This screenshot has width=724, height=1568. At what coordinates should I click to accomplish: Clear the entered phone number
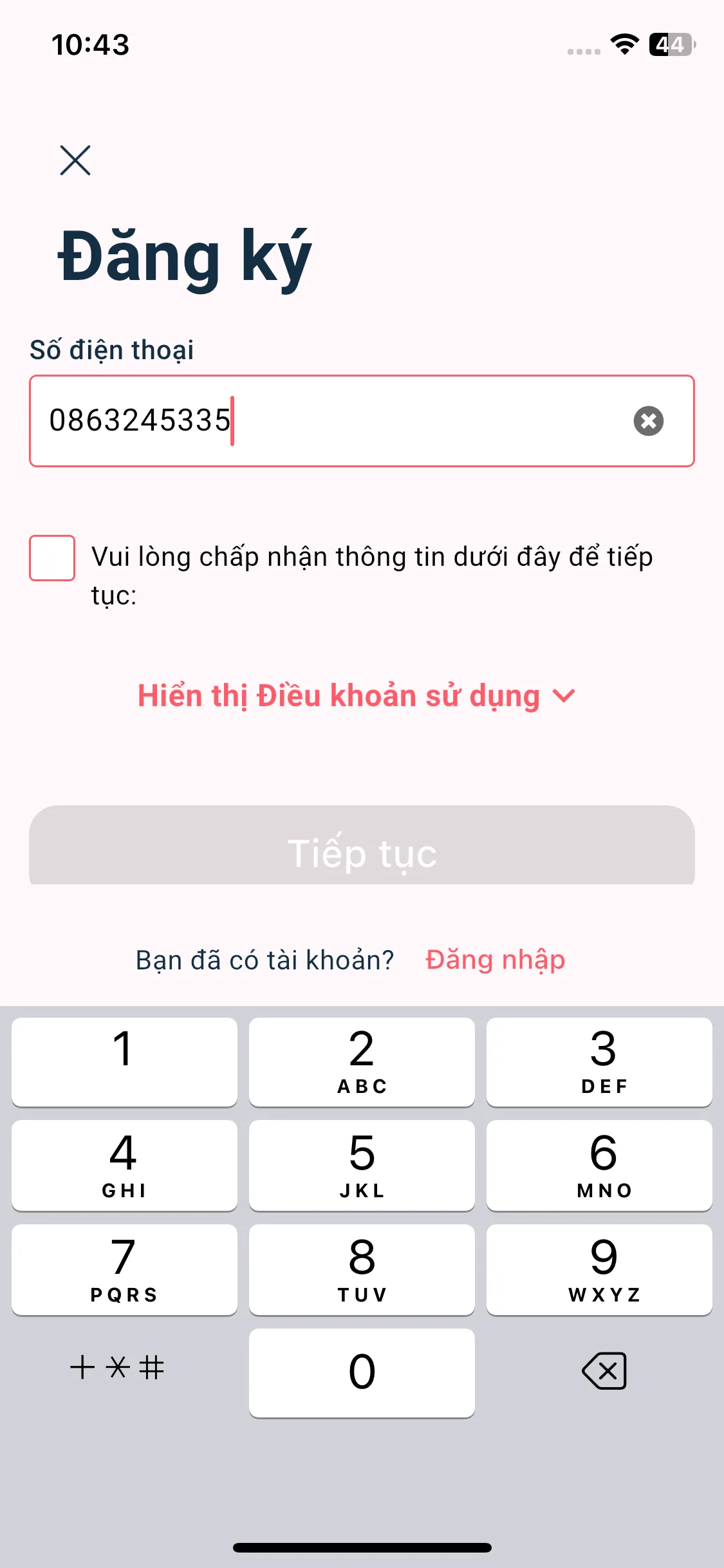point(648,421)
